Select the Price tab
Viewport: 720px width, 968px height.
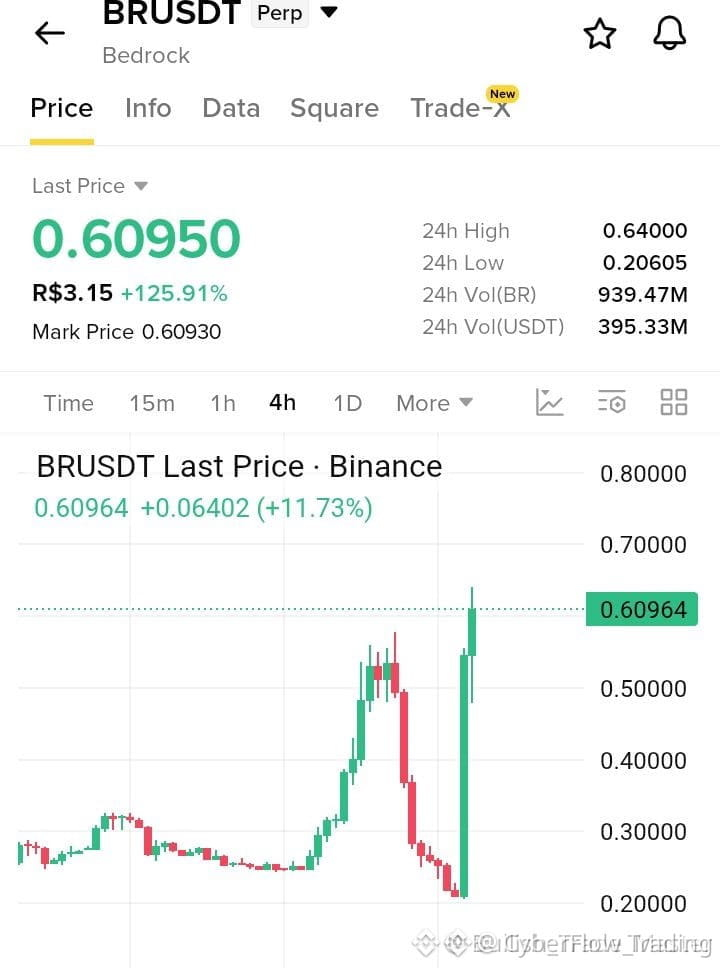pos(62,108)
